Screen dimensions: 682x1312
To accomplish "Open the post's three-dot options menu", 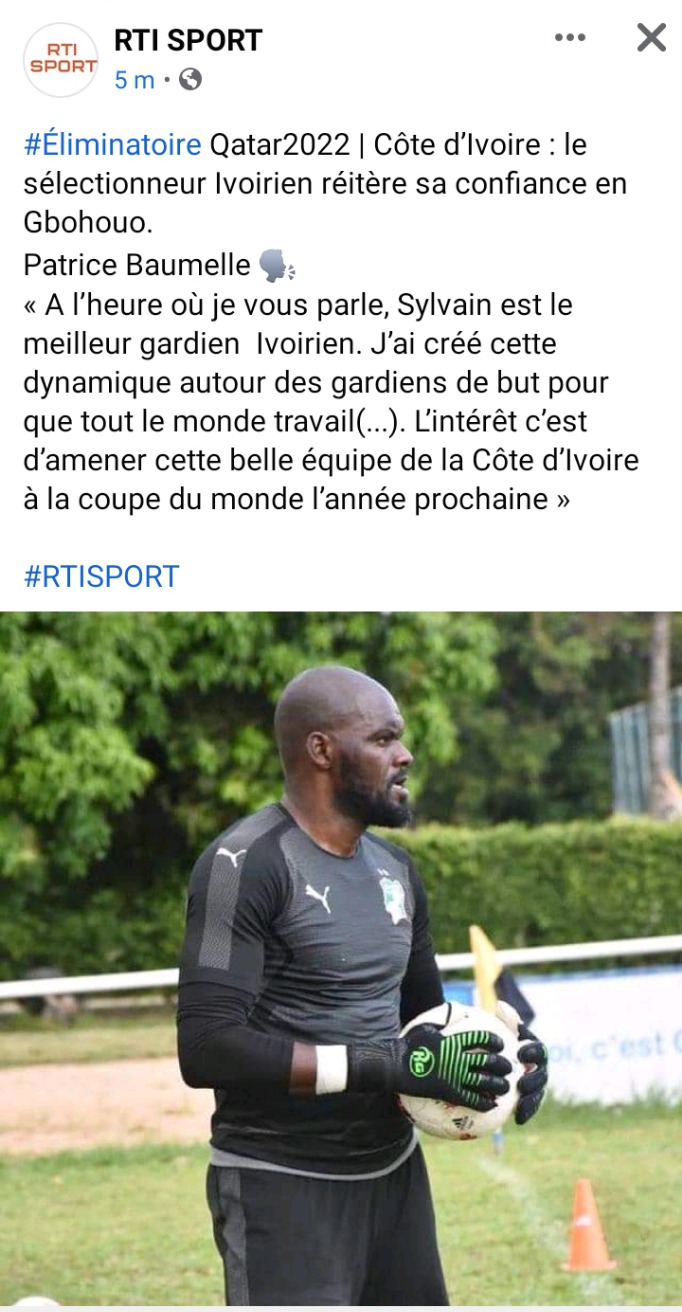I will click(x=570, y=38).
